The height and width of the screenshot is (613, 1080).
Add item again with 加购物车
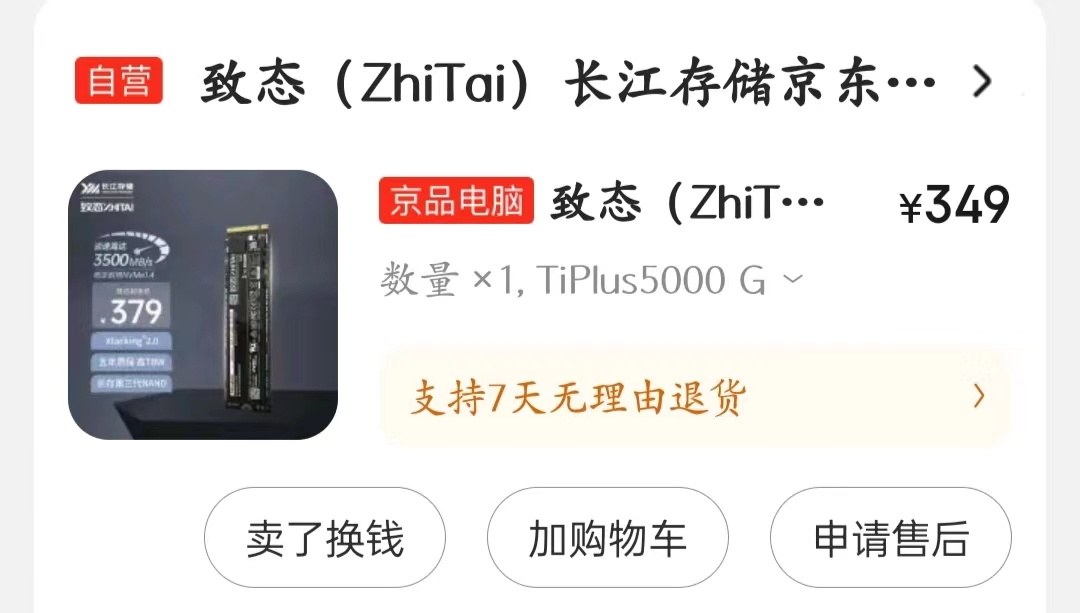coord(607,538)
